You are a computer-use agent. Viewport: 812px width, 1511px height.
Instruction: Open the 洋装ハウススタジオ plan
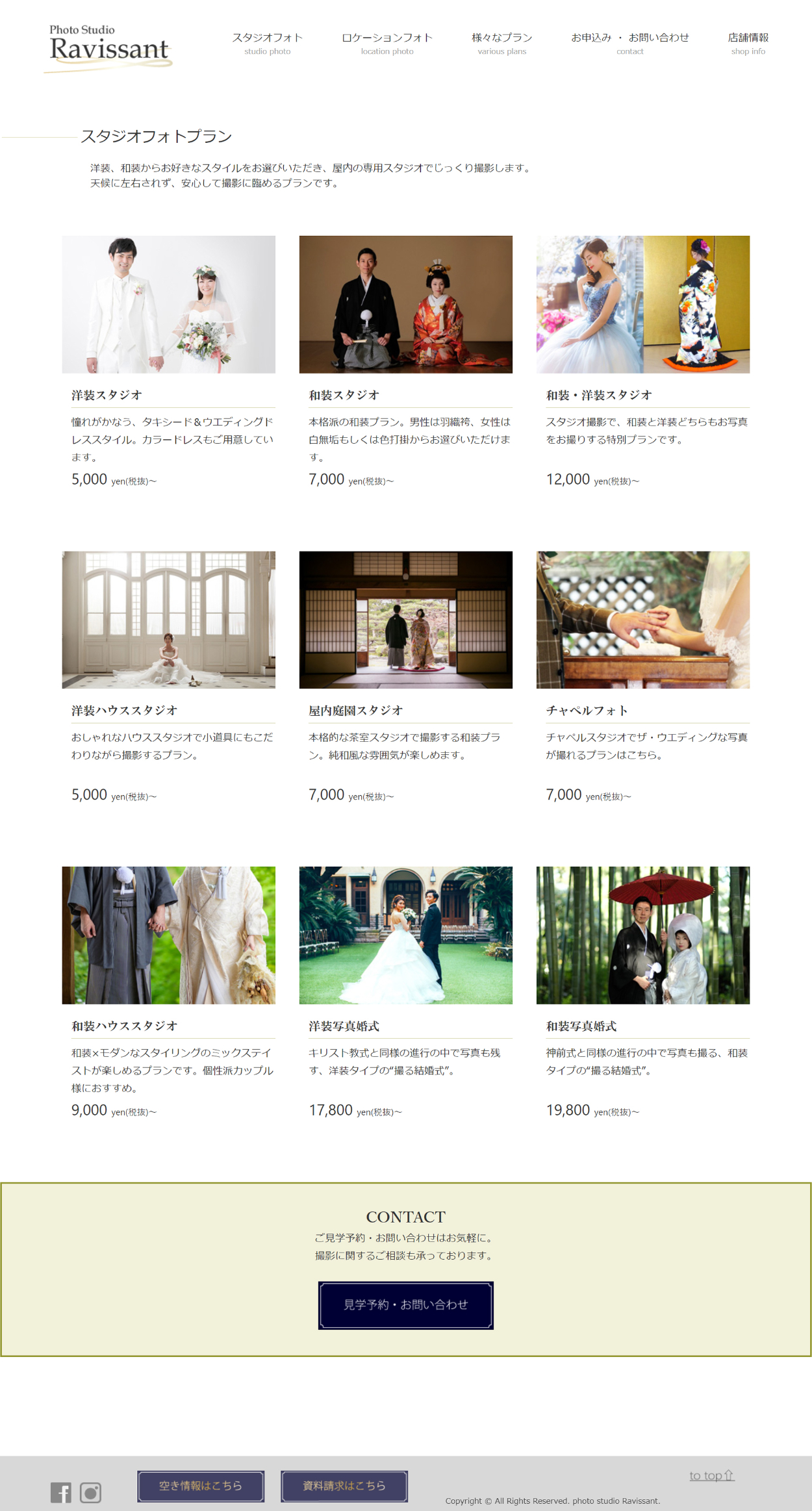point(168,620)
